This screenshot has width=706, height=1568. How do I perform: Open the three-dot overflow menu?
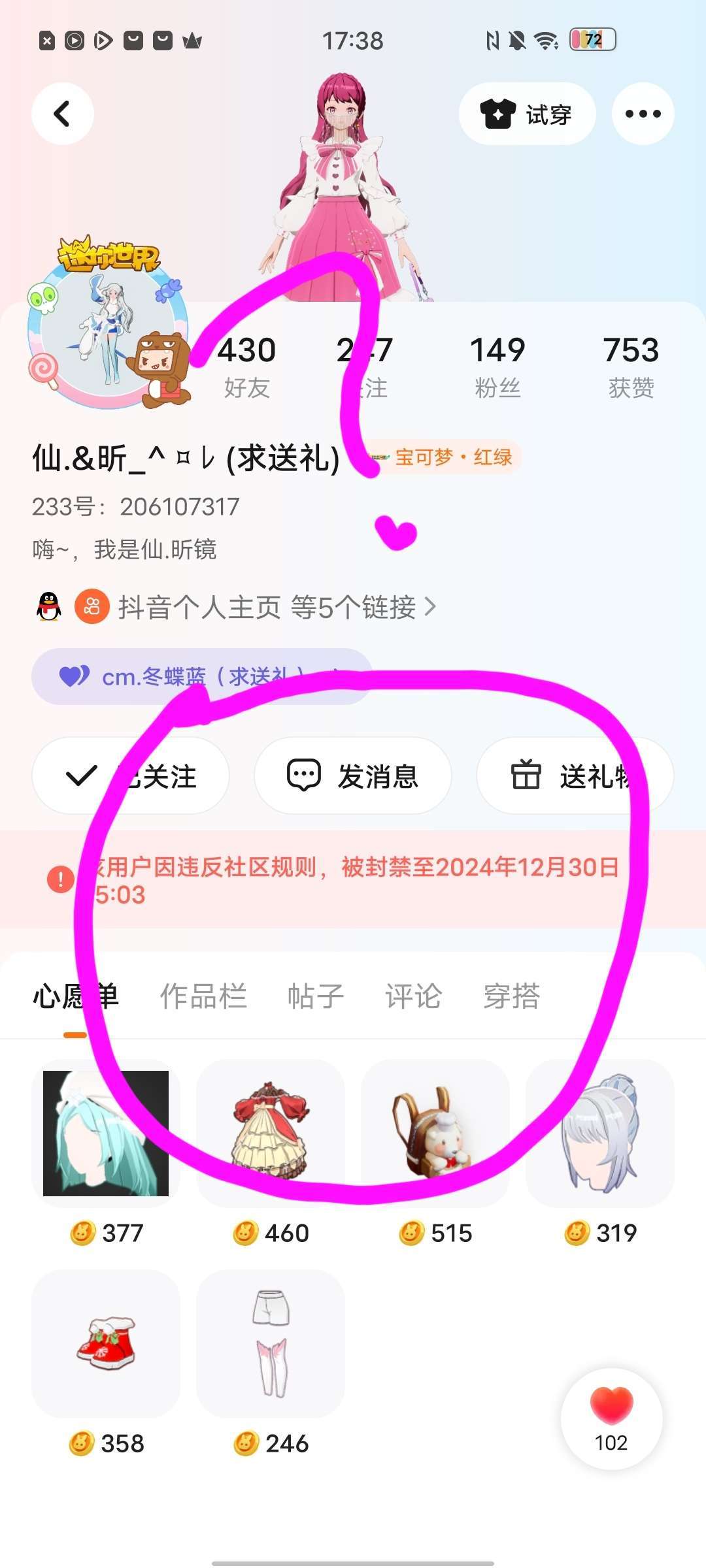point(643,114)
